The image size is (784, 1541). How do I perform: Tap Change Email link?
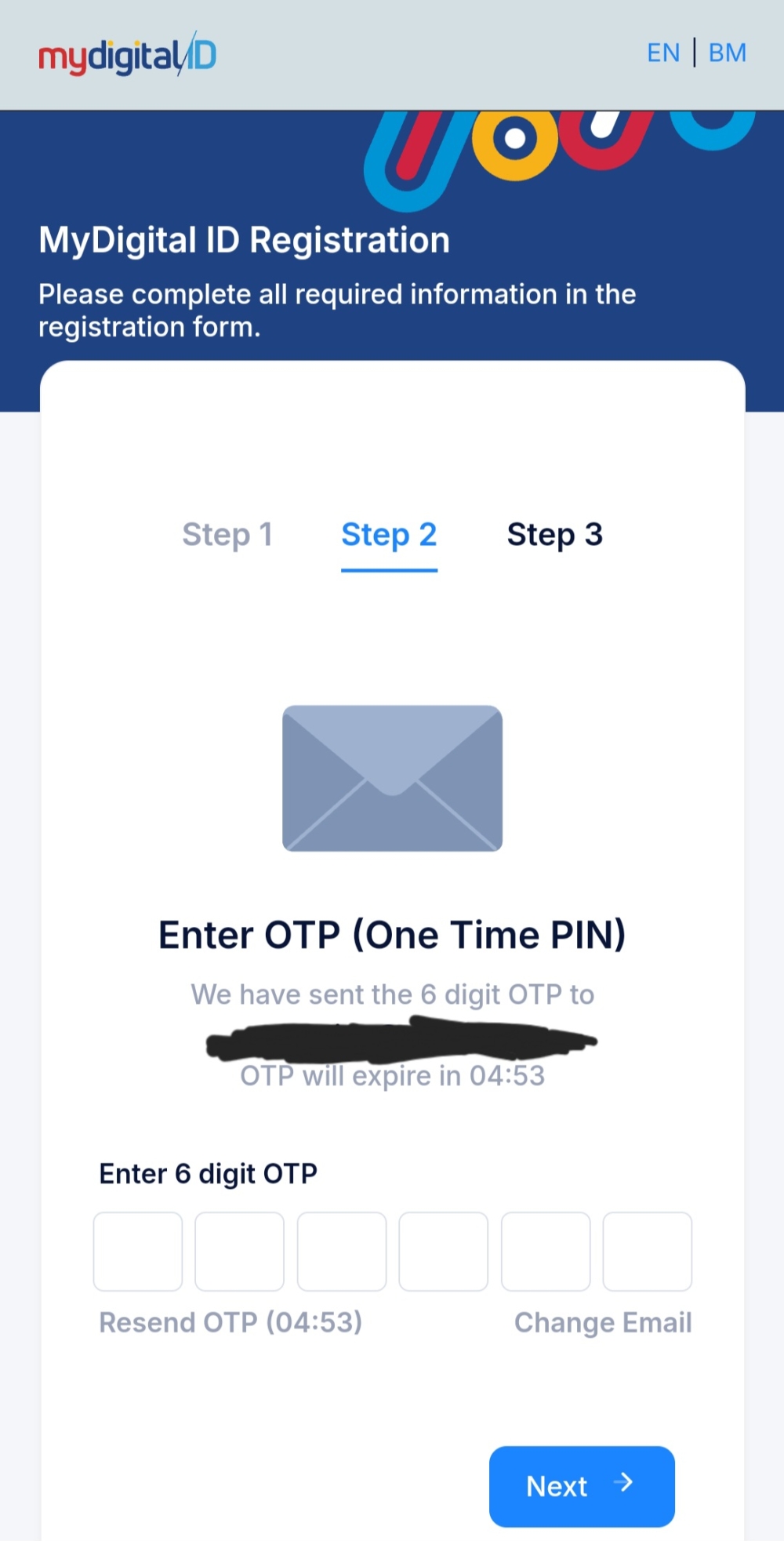[602, 1322]
